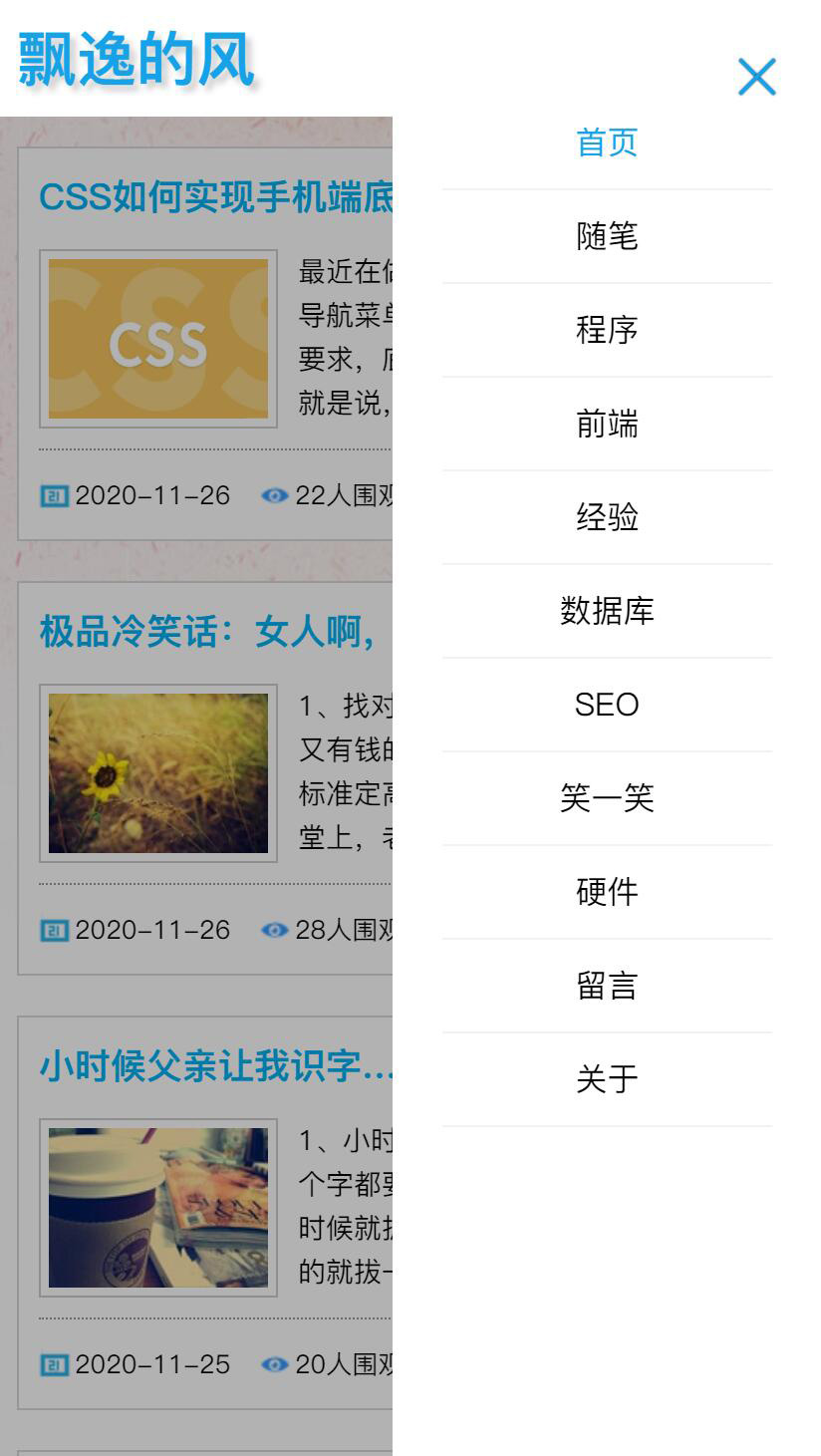Open the 随笔 category
This screenshot has height=1456, width=821.
pos(607,237)
